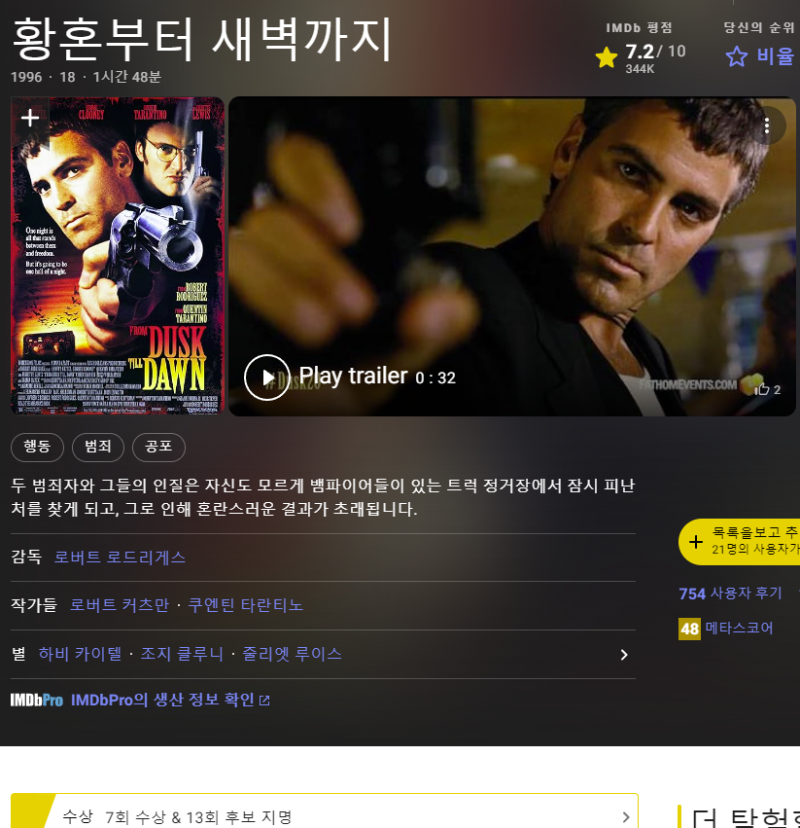Open actor 조지 클루니's page

pyautogui.click(x=182, y=654)
